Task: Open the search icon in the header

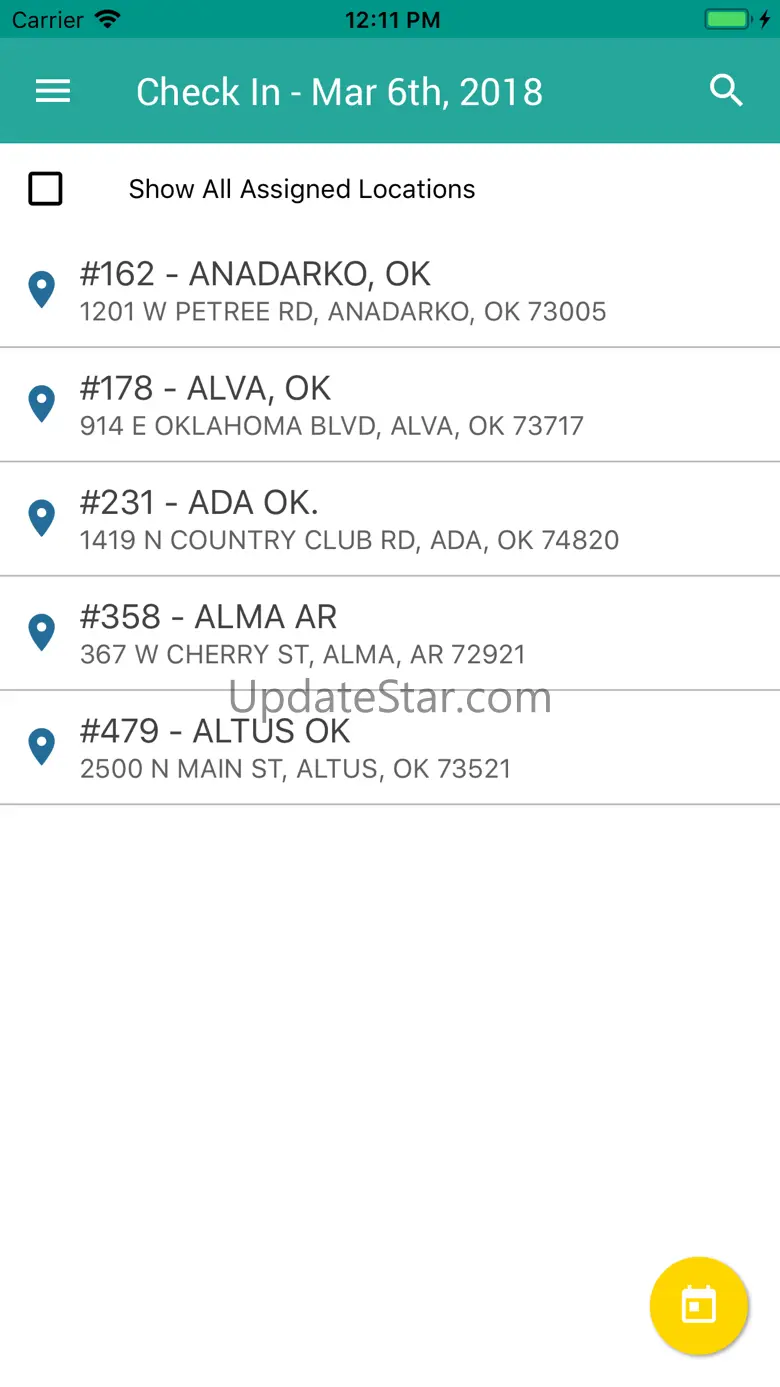Action: pyautogui.click(x=727, y=91)
